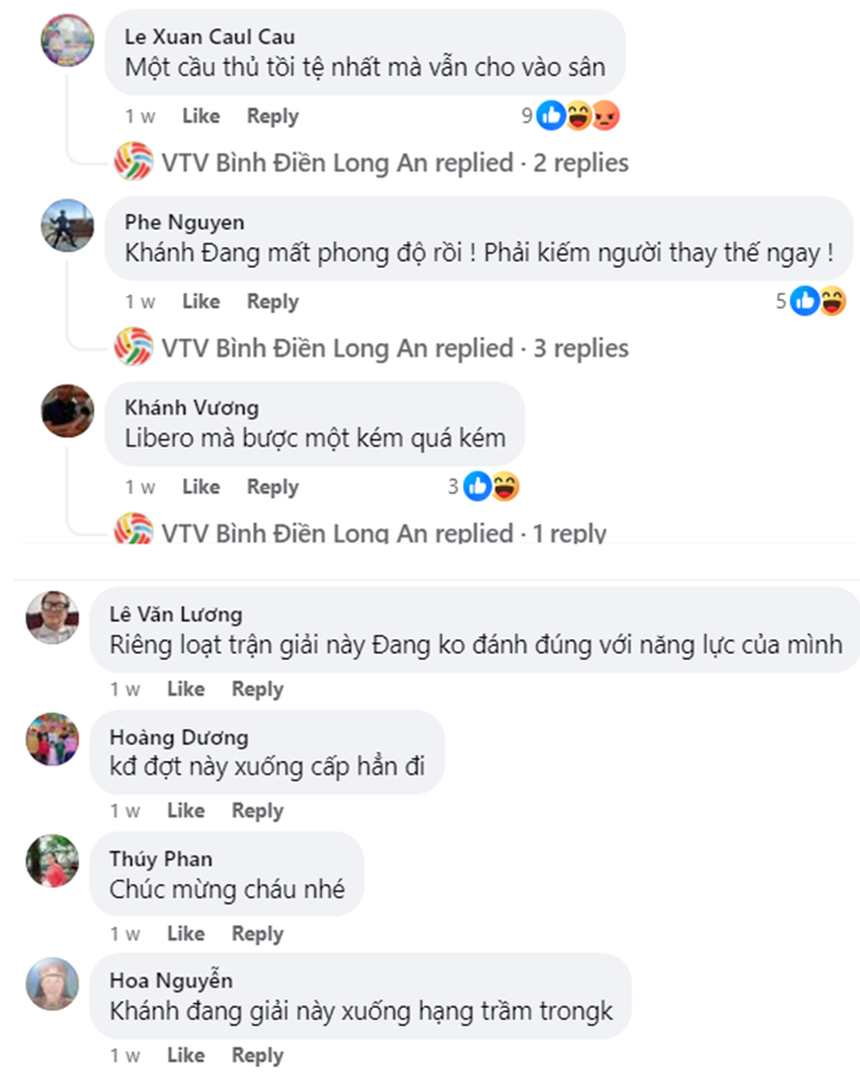
Task: Click the thumbs-up icon showing 3 reactions
Action: click(477, 486)
